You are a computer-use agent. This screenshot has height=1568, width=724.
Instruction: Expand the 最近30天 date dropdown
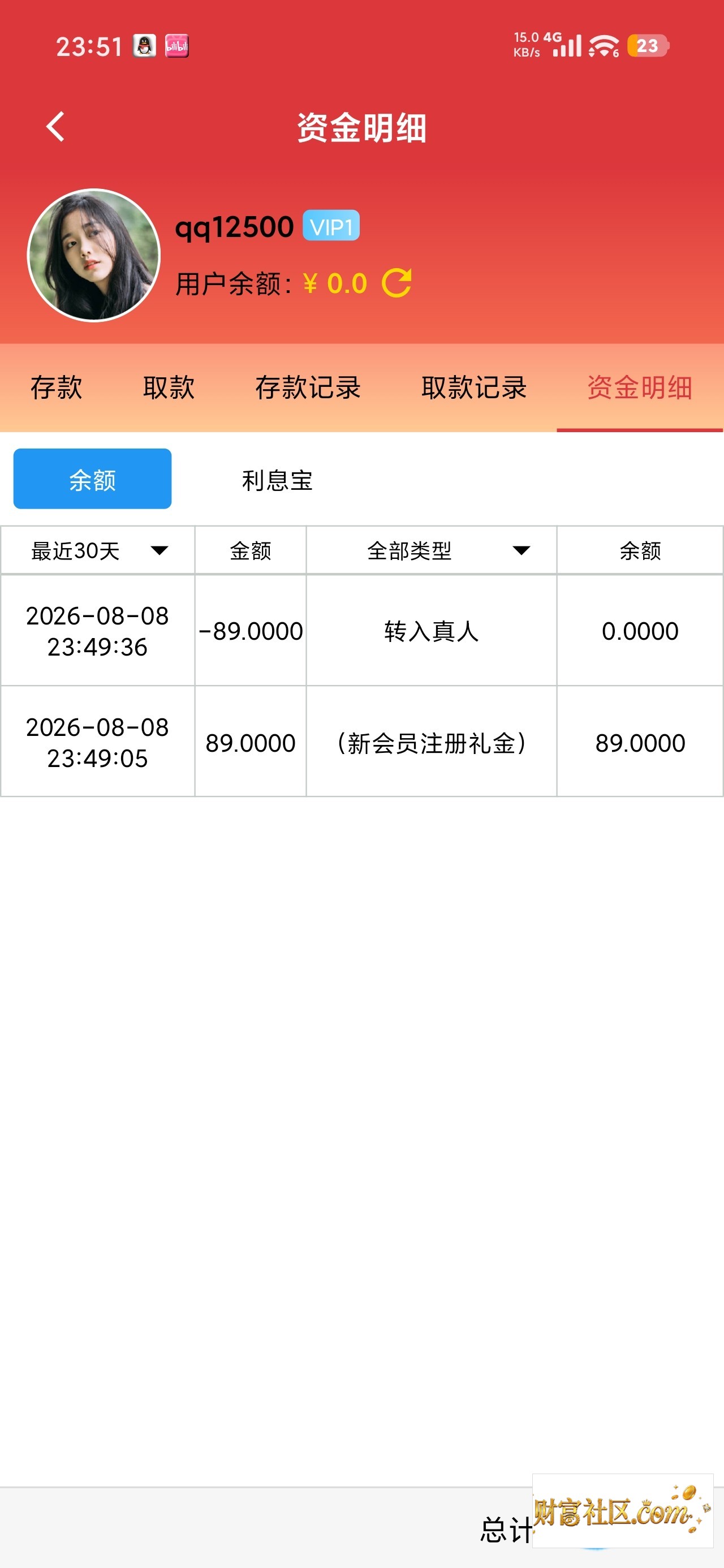pos(98,550)
